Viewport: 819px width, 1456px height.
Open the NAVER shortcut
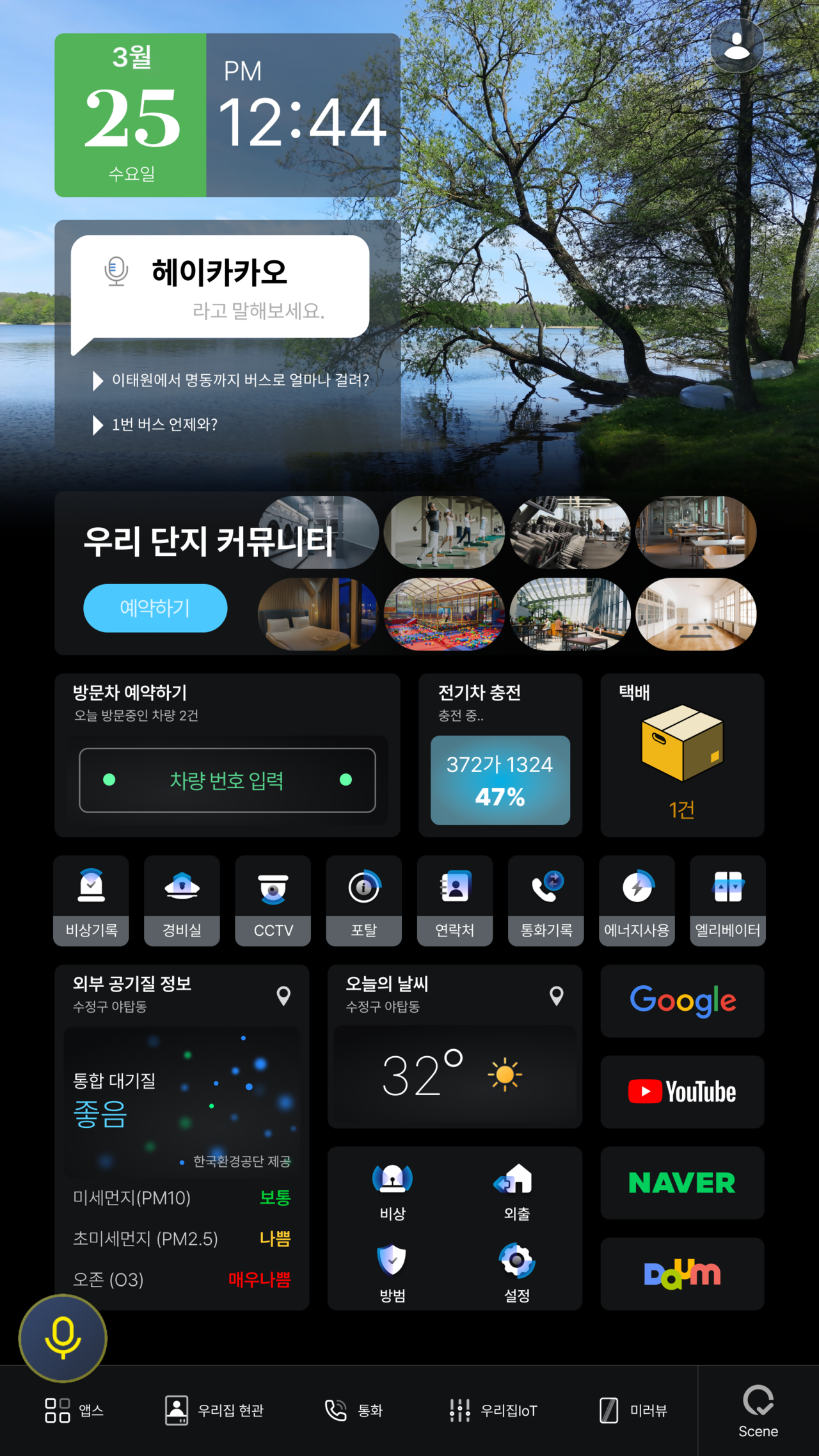[682, 1182]
